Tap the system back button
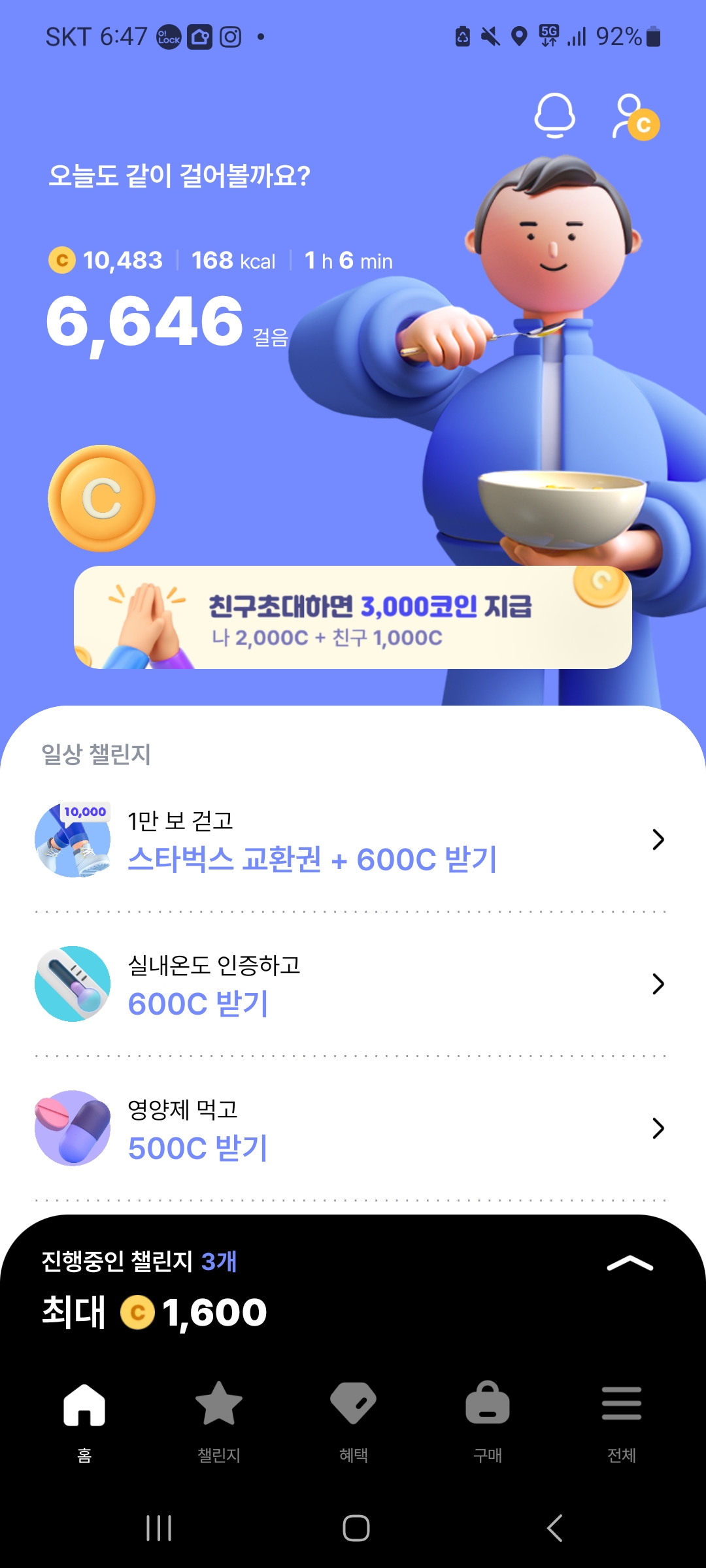 (x=554, y=1527)
